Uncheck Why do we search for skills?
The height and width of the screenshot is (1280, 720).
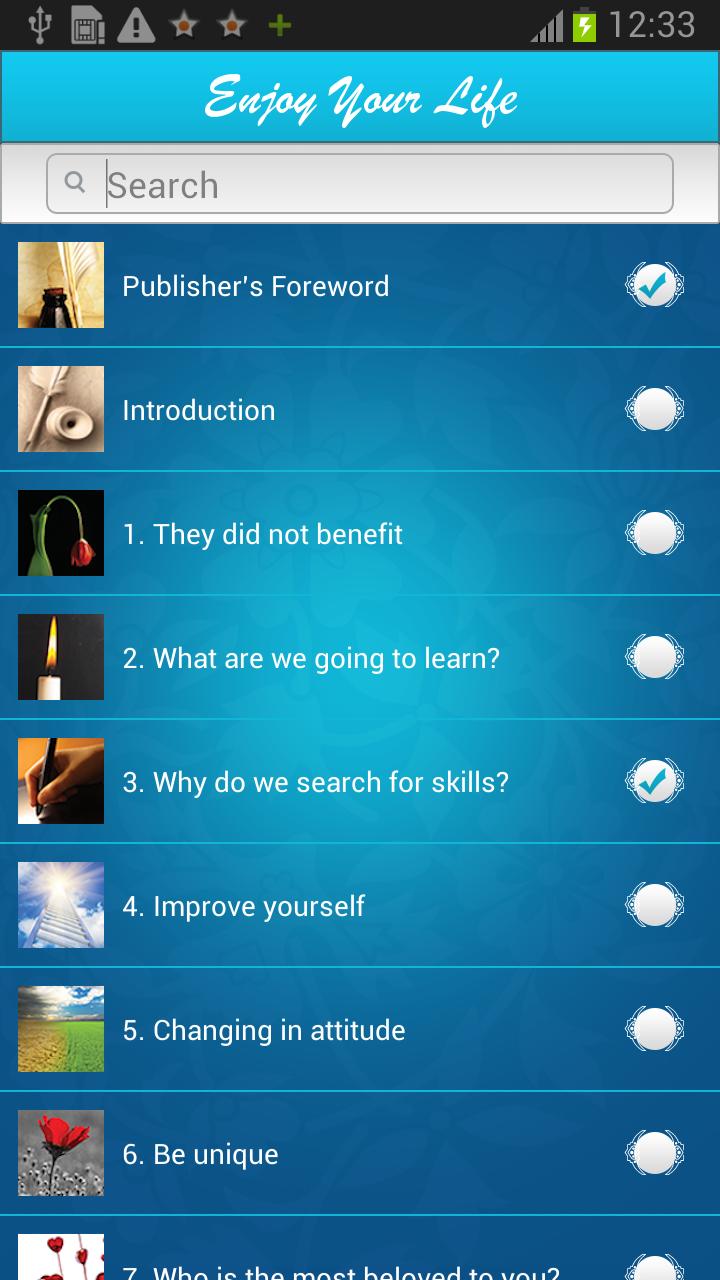point(655,782)
